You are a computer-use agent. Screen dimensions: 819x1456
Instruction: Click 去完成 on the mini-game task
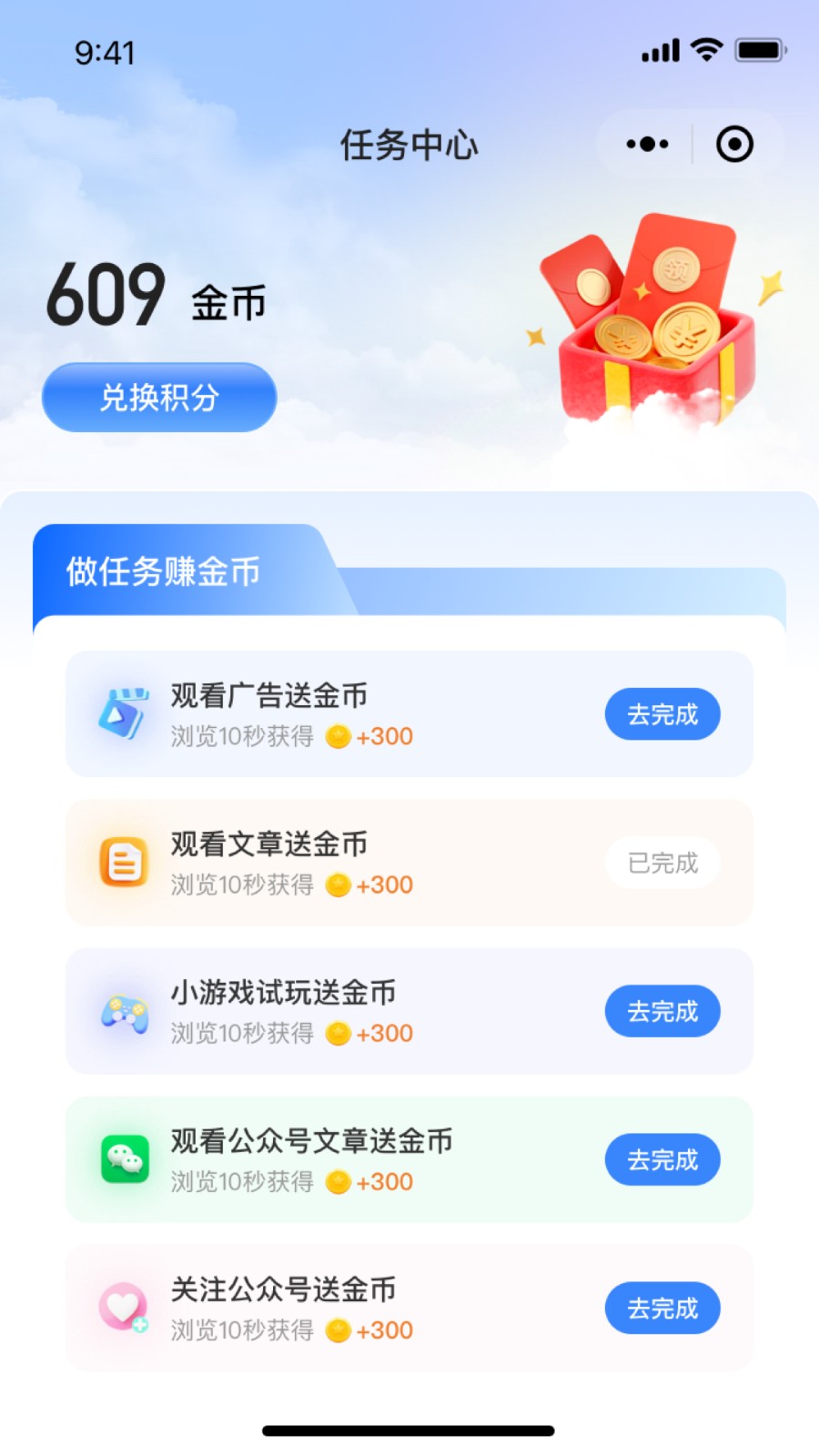(x=662, y=1011)
